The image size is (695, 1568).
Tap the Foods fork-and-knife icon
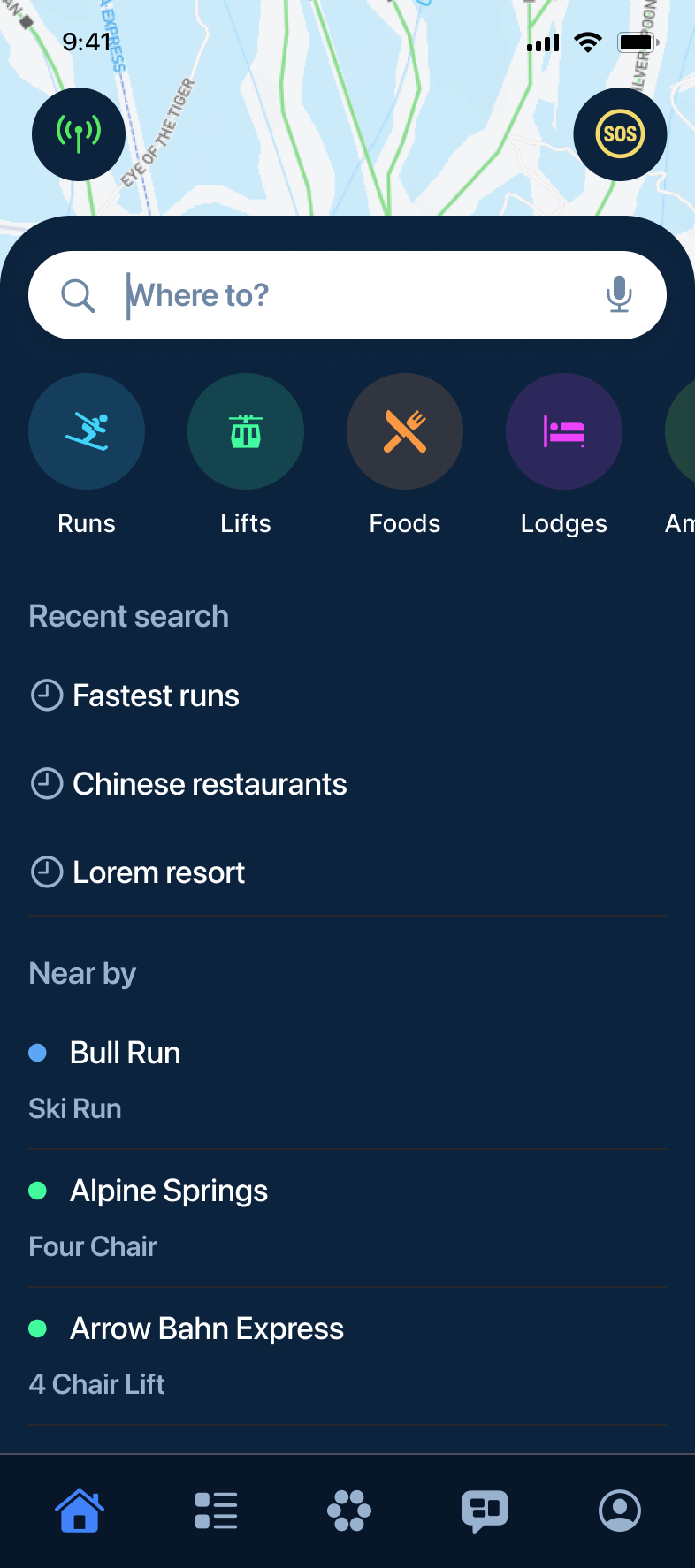pos(404,431)
